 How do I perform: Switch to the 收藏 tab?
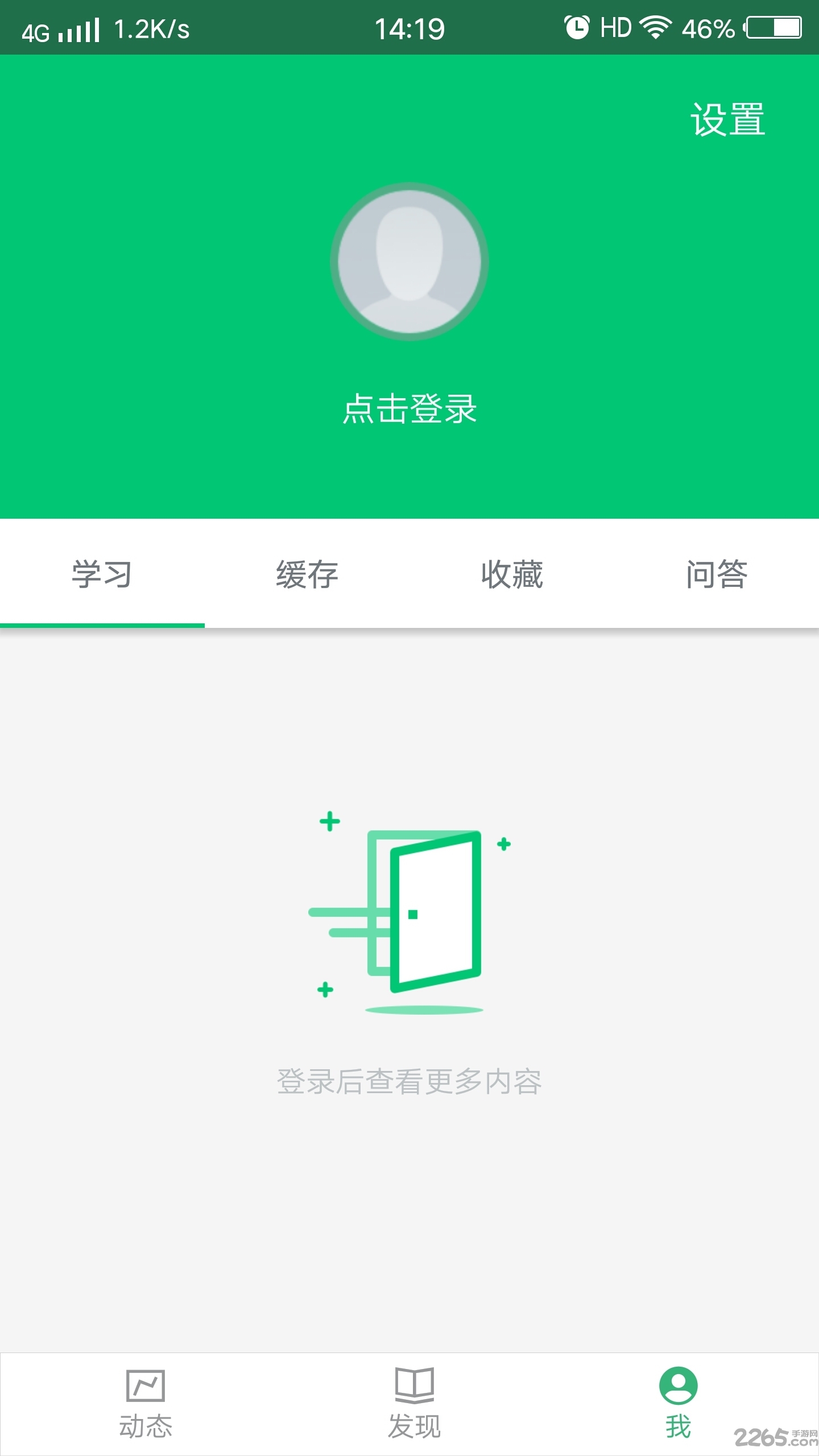[x=512, y=573]
